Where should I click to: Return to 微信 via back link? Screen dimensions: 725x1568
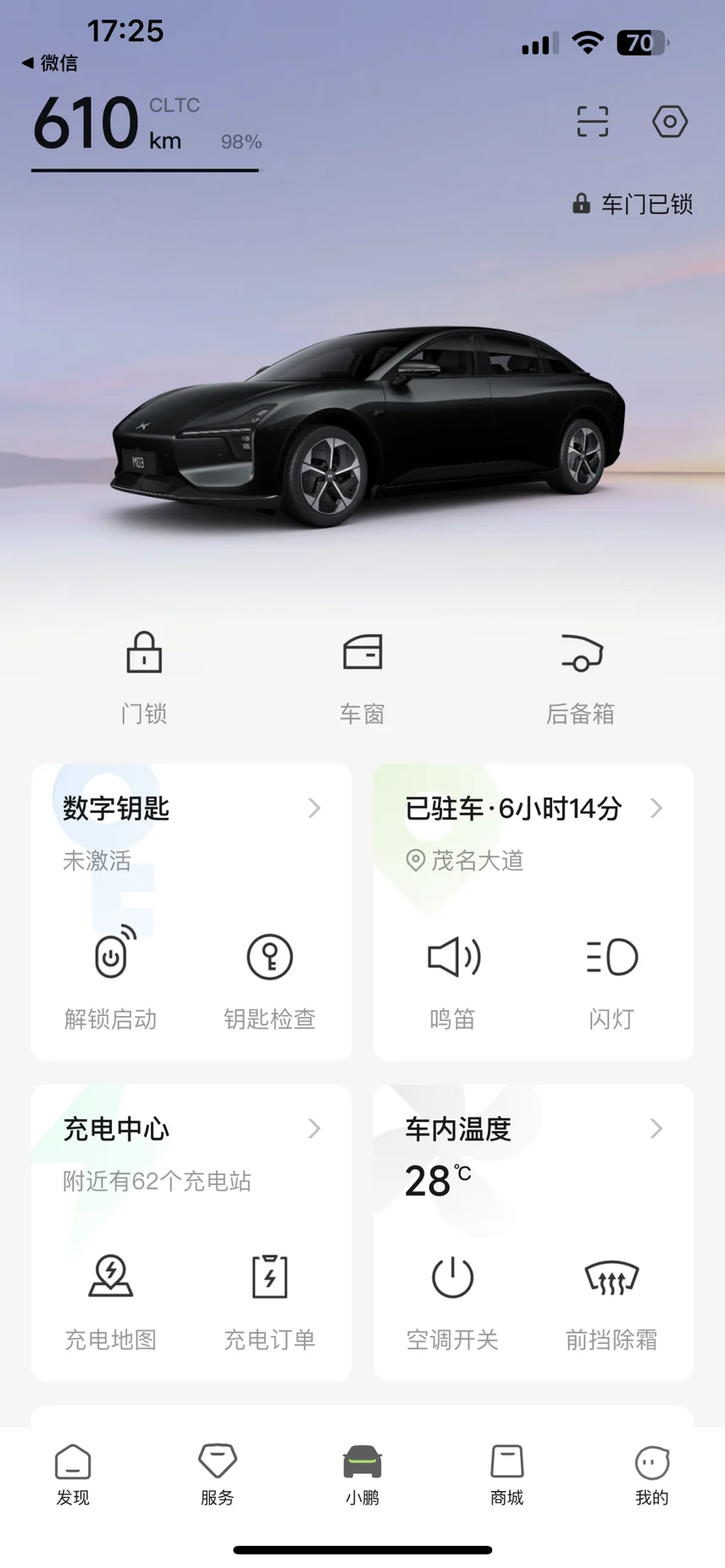[x=50, y=63]
